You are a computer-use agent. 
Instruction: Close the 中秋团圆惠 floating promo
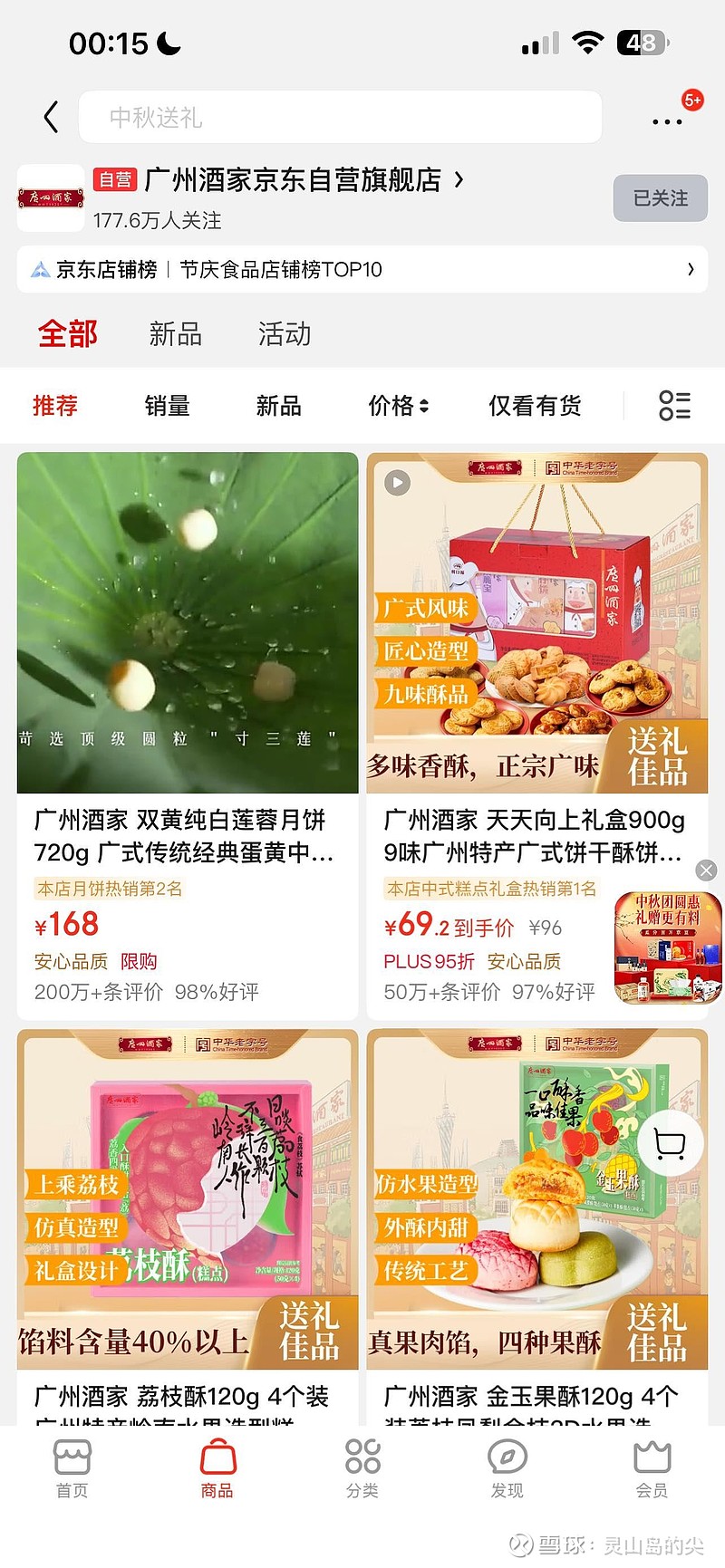pyautogui.click(x=706, y=871)
